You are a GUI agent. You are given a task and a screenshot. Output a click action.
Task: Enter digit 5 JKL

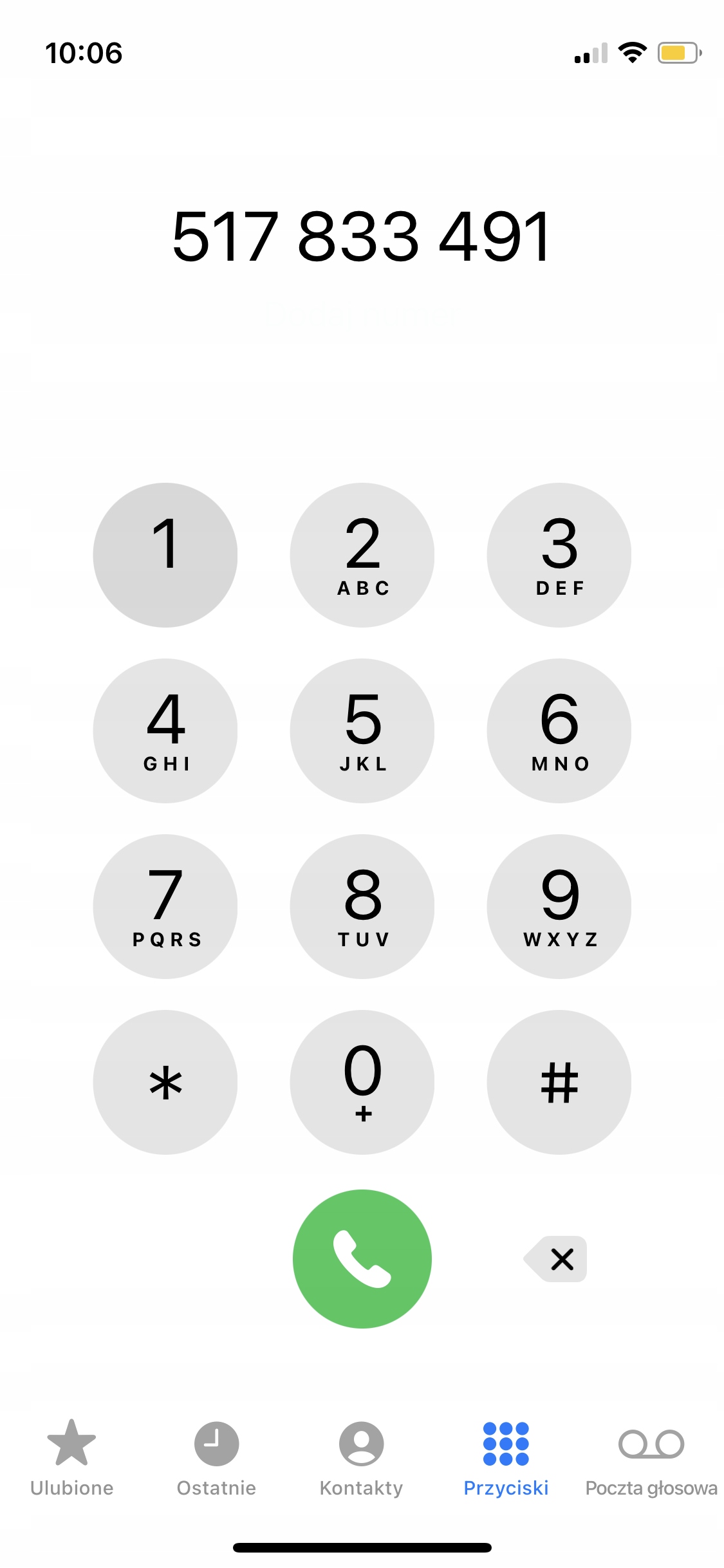362,731
